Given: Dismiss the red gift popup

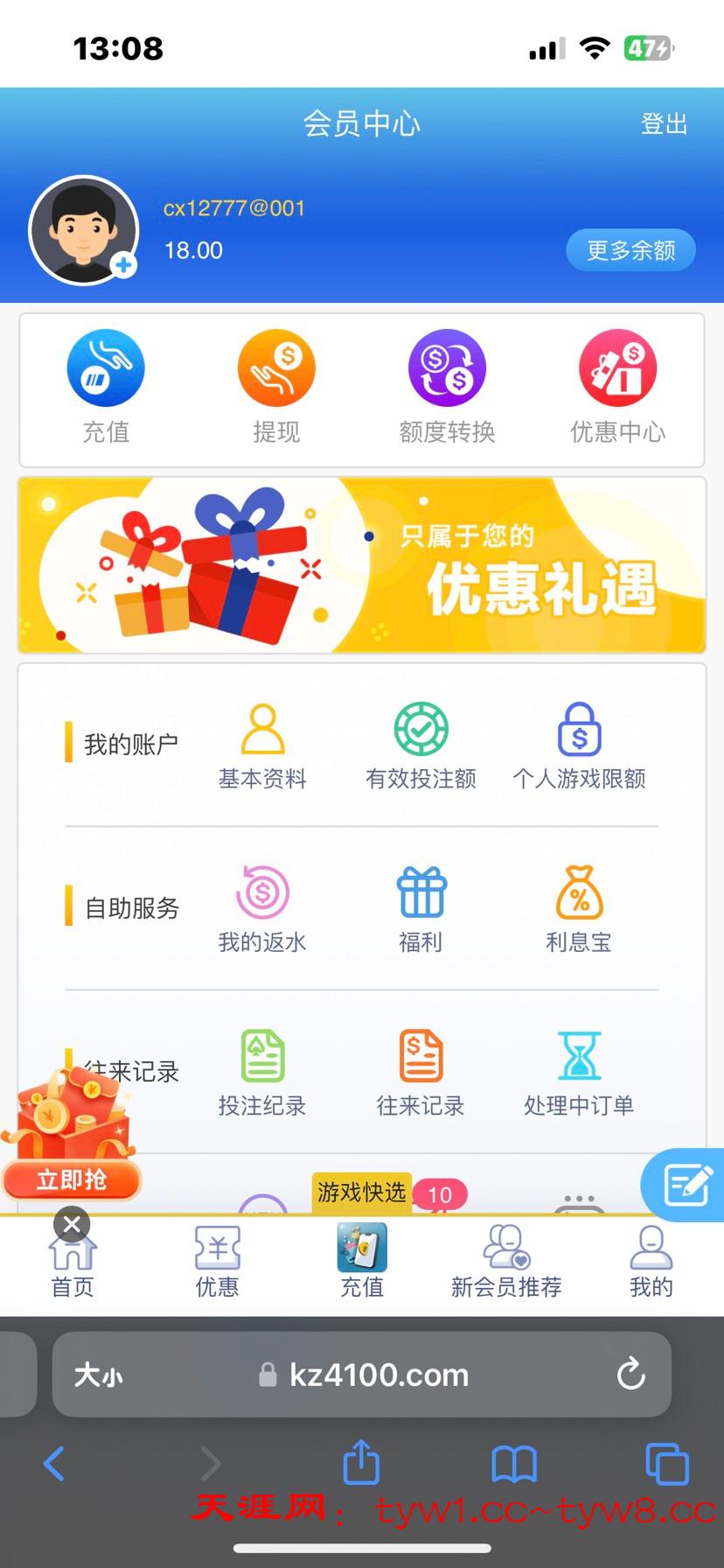Looking at the screenshot, I should pyautogui.click(x=72, y=1224).
